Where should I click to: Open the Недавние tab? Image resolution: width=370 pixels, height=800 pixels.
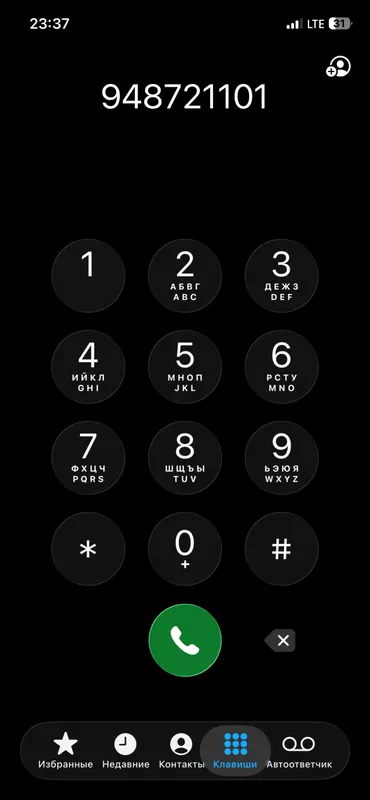click(x=126, y=751)
